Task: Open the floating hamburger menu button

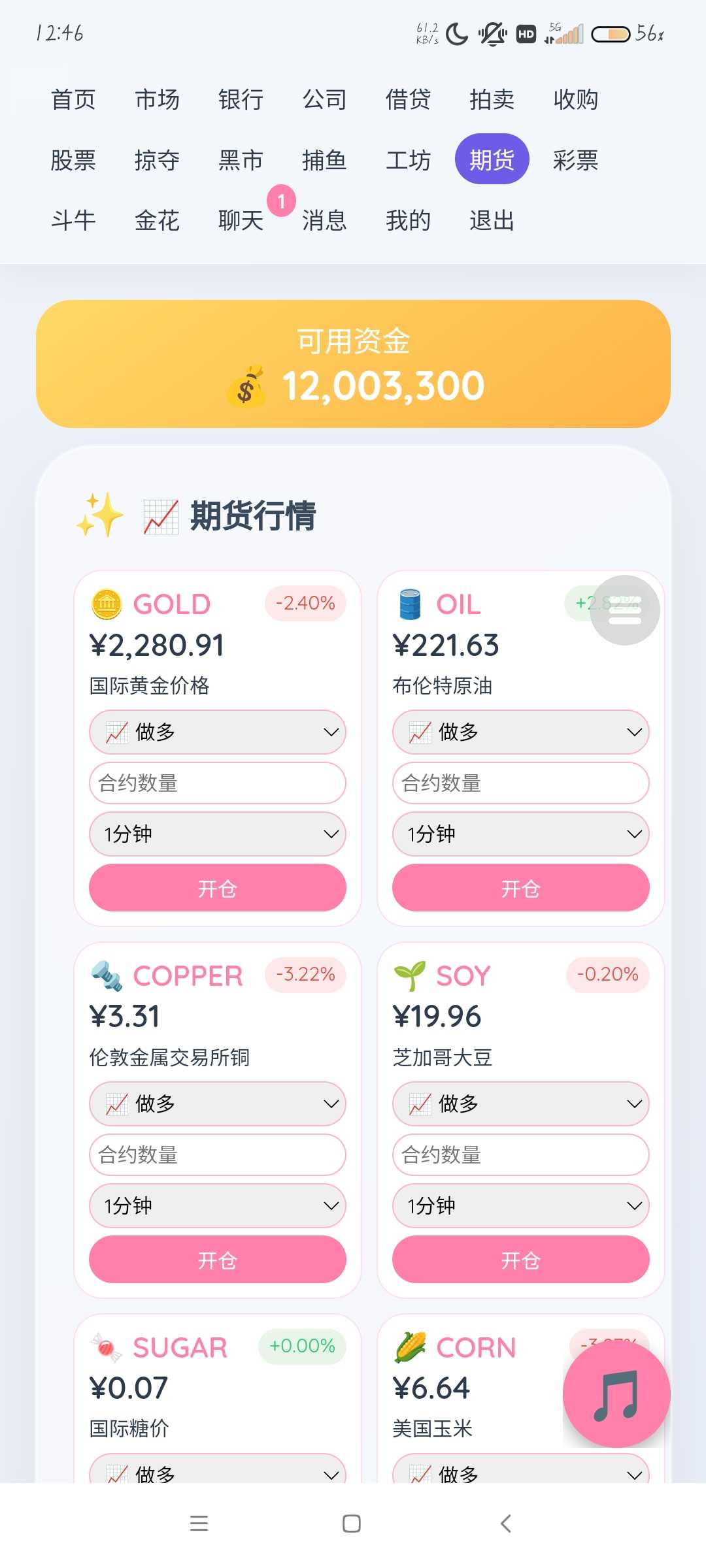Action: pos(624,610)
